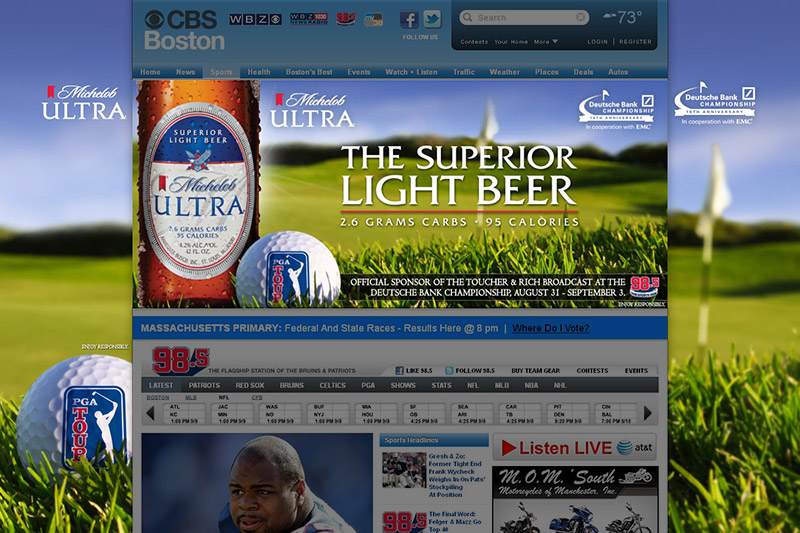This screenshot has width=800, height=533.
Task: Open the CBS Boston Facebook page icon
Action: pos(408,20)
